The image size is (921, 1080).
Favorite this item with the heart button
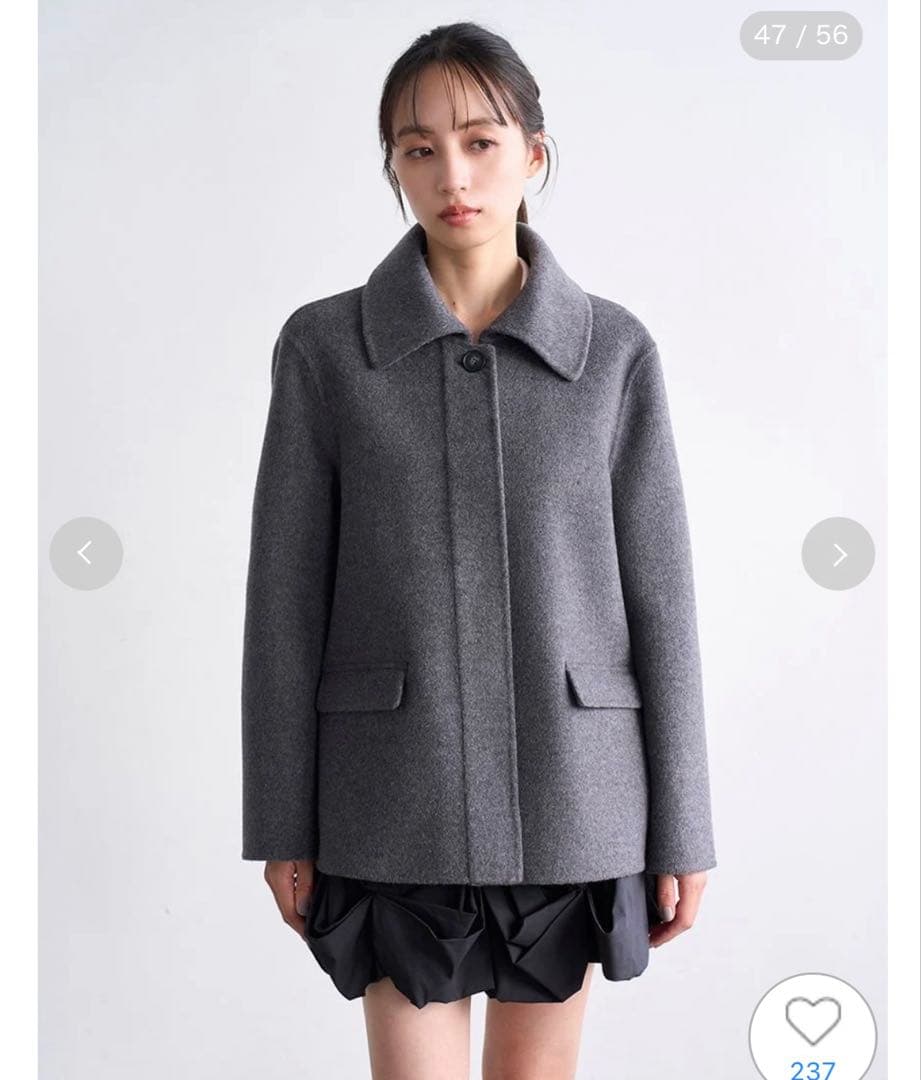[x=812, y=1022]
